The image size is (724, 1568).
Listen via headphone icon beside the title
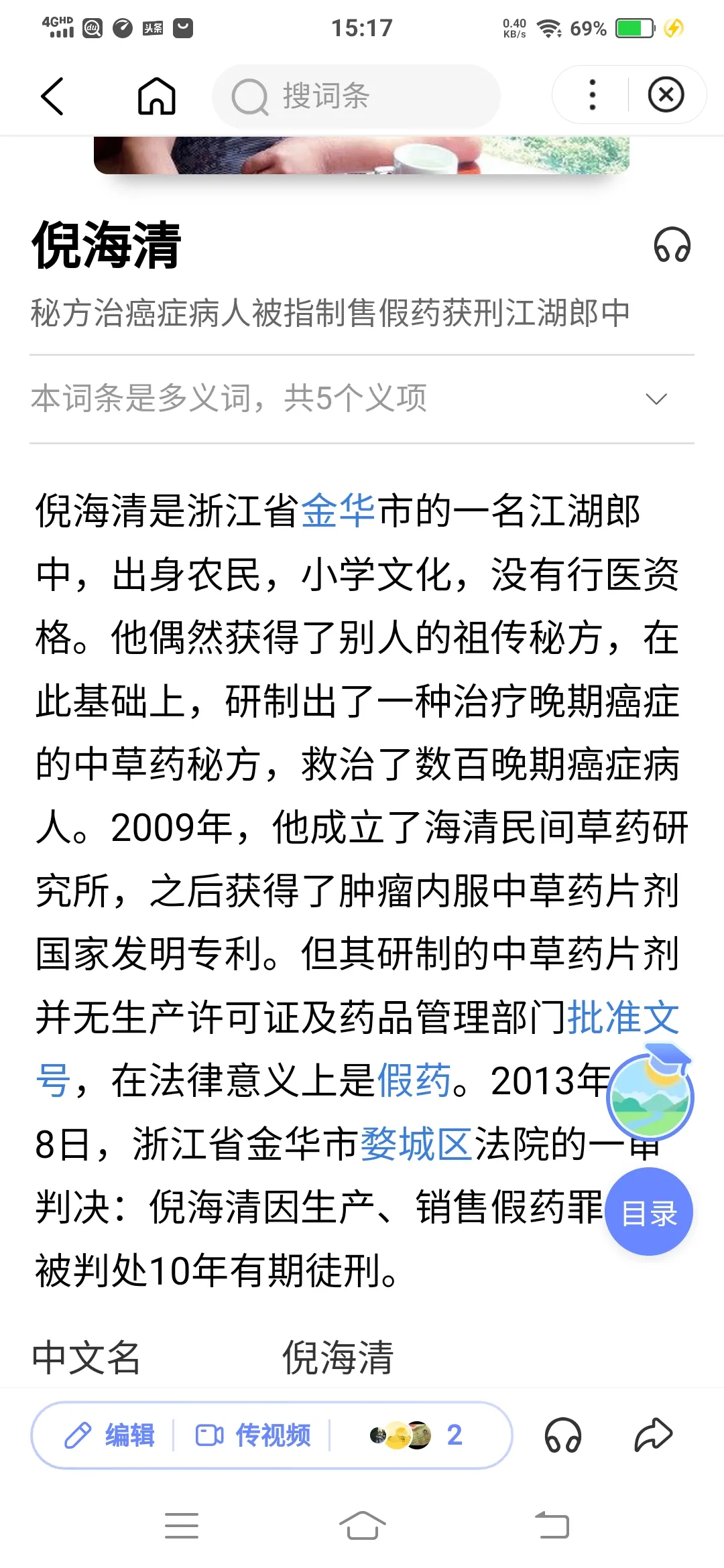coord(672,245)
